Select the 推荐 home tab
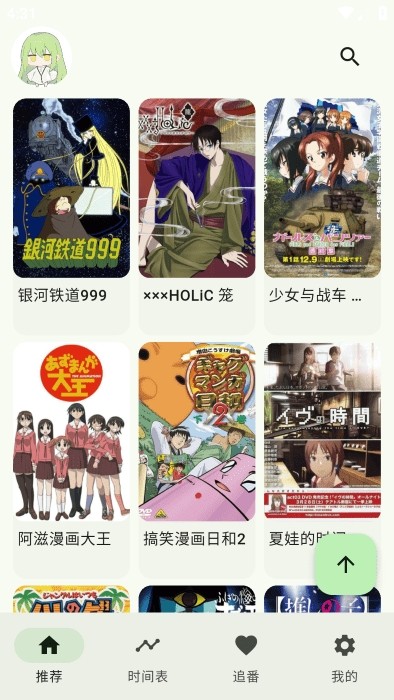Viewport: 394px width, 700px height. [x=49, y=658]
